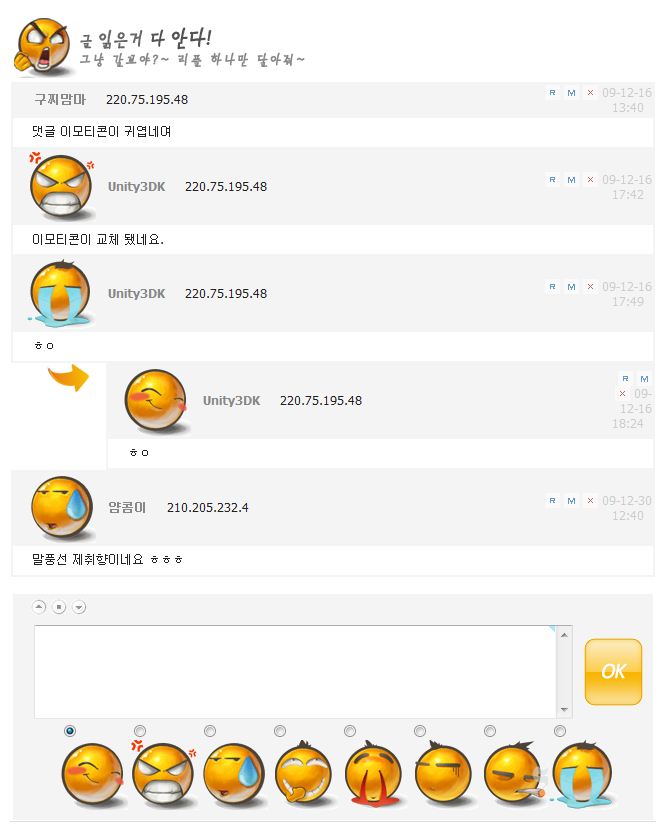This screenshot has width=660, height=828.
Task: Pick the laughing face emoticon radio button
Action: [280, 731]
